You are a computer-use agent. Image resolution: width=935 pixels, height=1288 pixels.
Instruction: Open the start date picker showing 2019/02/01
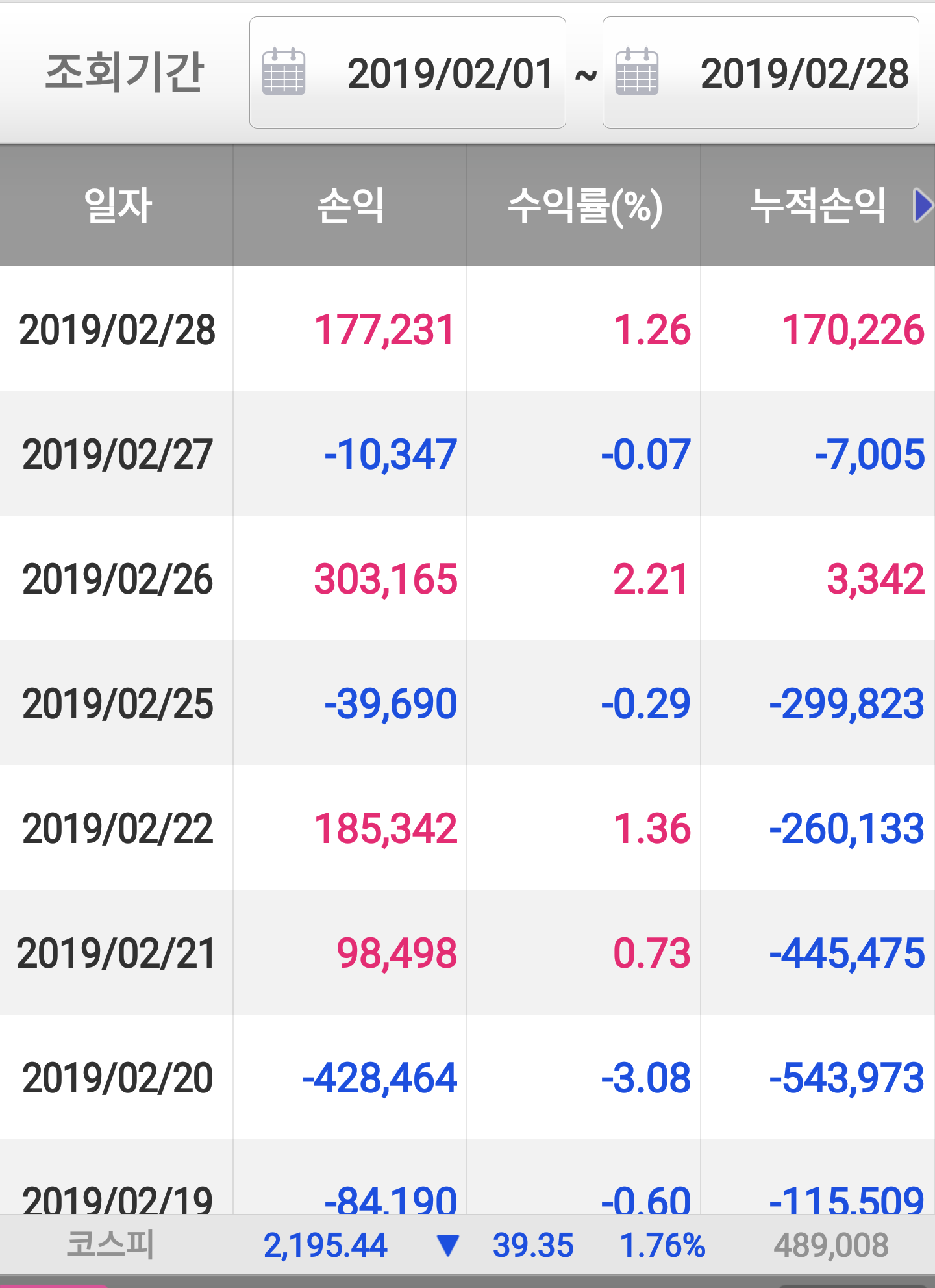point(407,73)
